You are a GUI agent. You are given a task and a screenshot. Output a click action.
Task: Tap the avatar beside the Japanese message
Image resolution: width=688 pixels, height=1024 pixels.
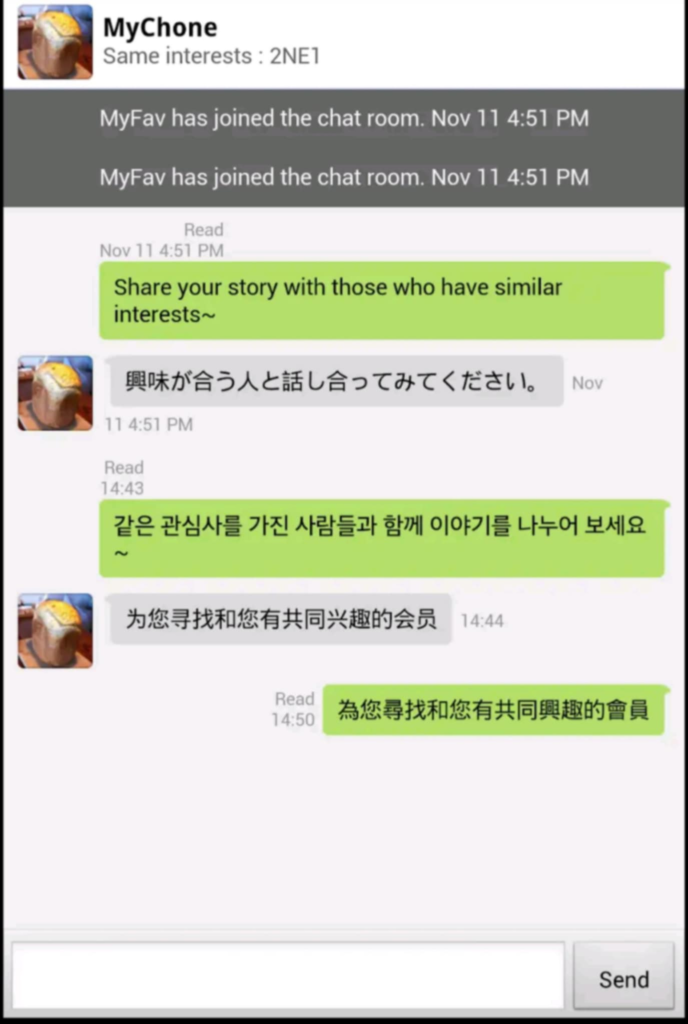click(55, 393)
